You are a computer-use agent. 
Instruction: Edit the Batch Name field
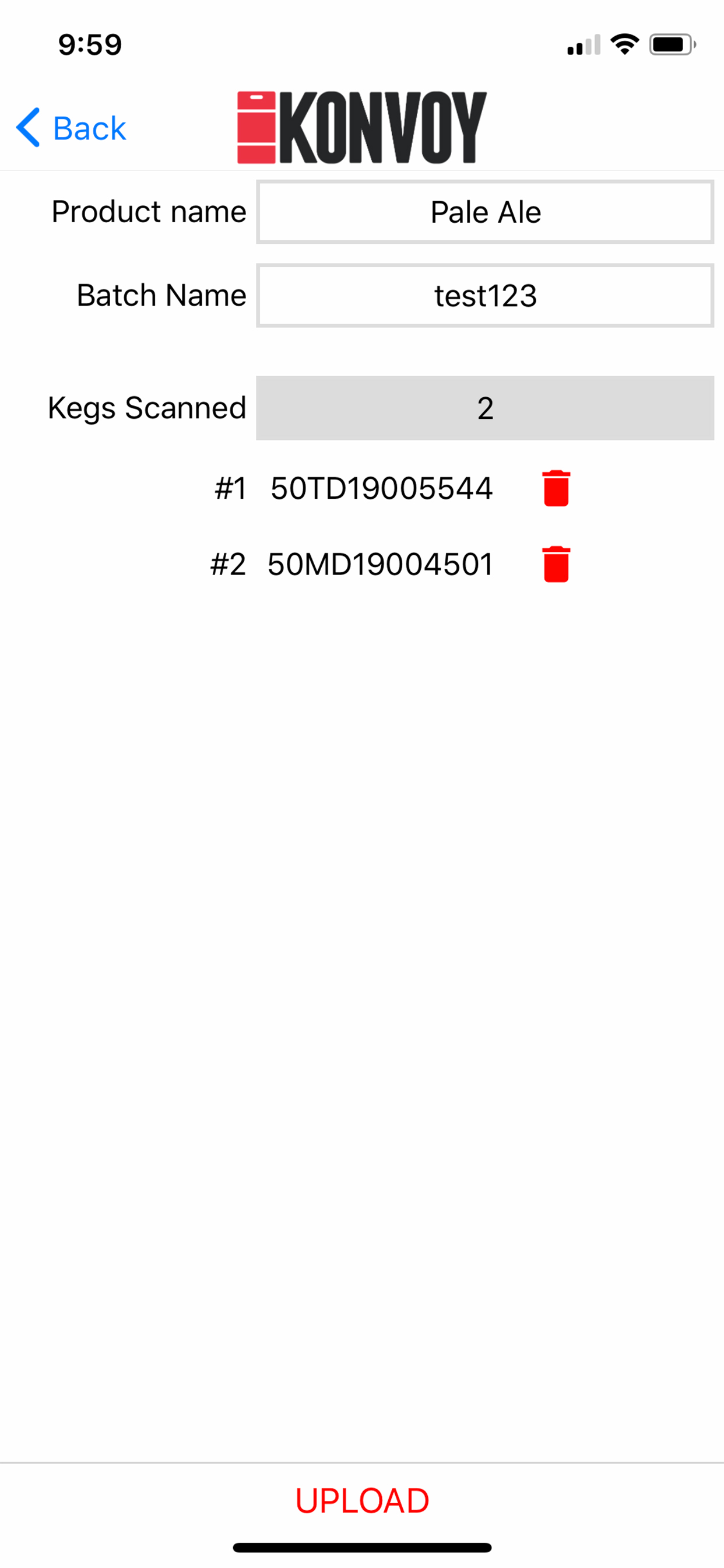click(x=485, y=296)
